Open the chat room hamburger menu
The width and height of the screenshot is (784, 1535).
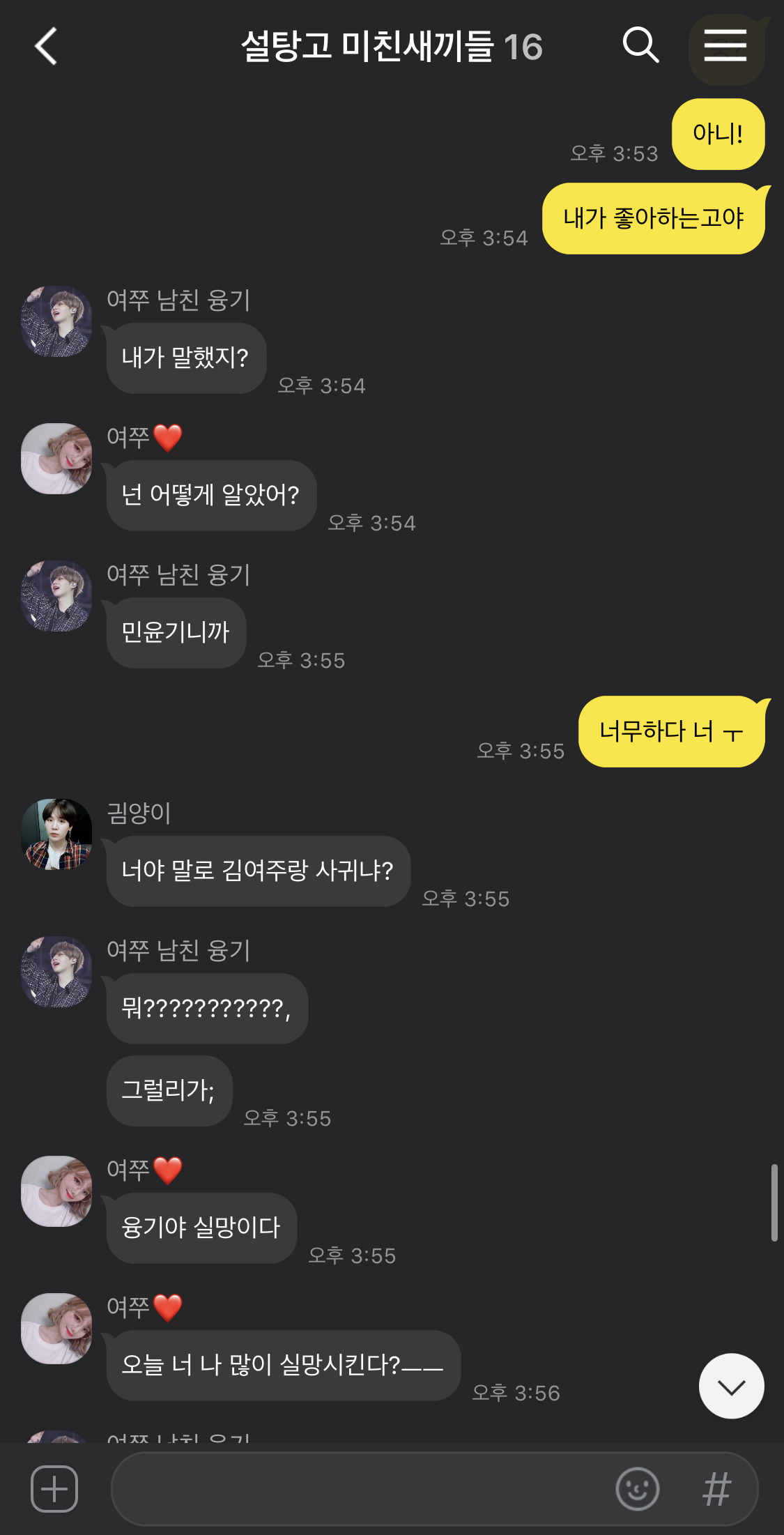click(x=725, y=47)
